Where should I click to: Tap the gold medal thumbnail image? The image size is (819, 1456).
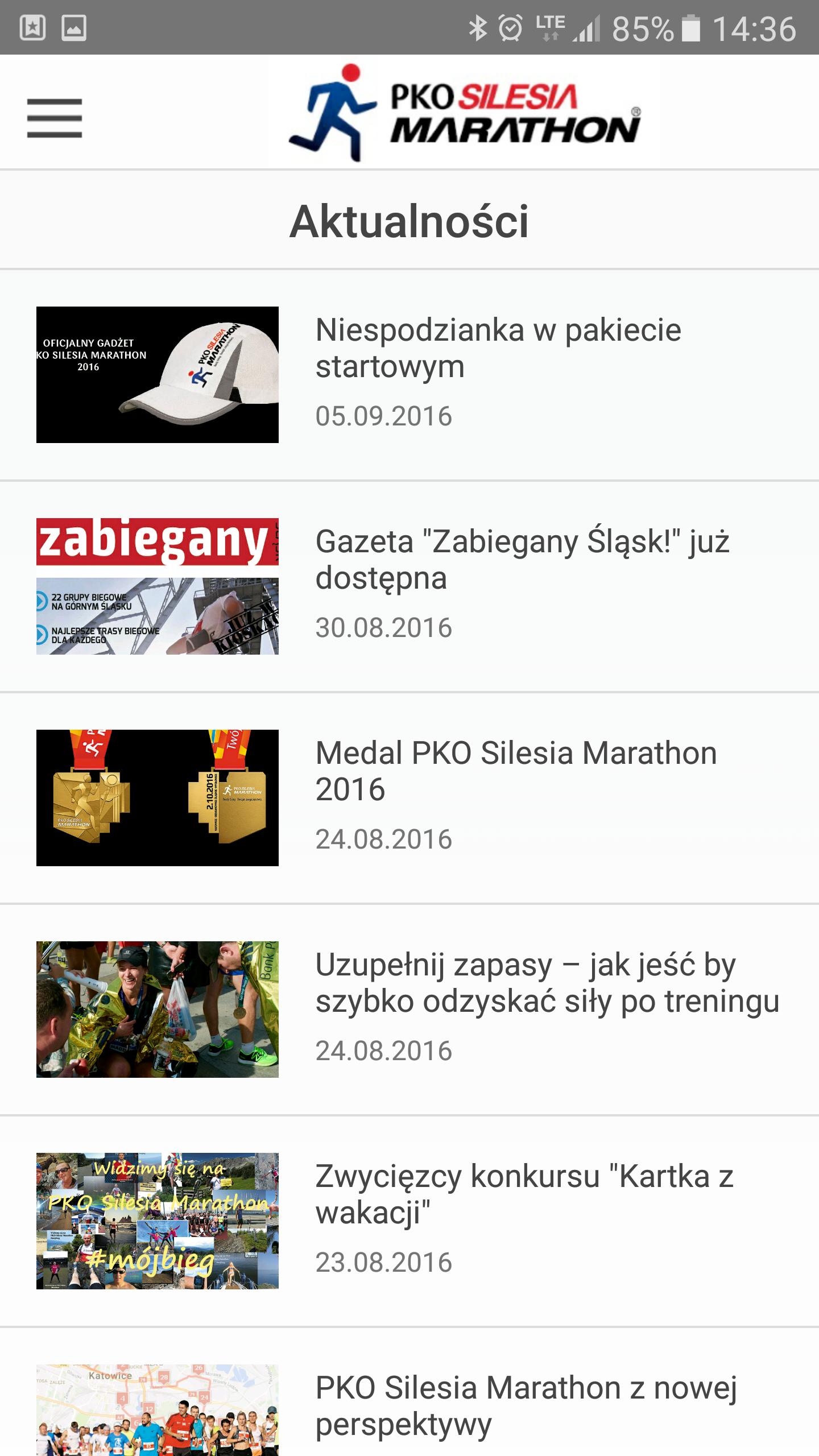[157, 798]
